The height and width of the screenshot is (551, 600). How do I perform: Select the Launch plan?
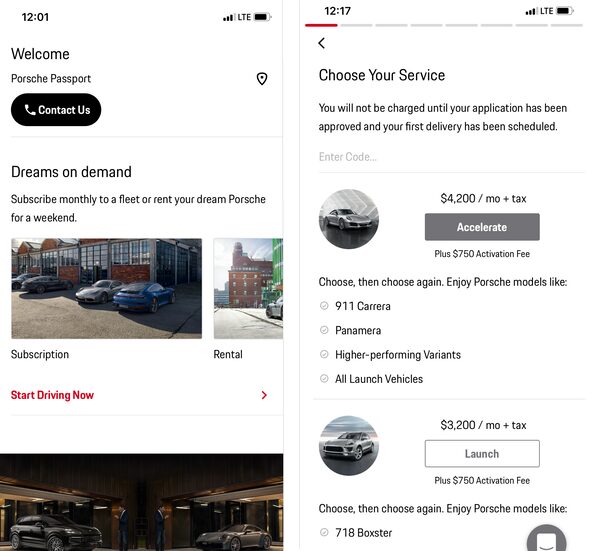point(482,454)
